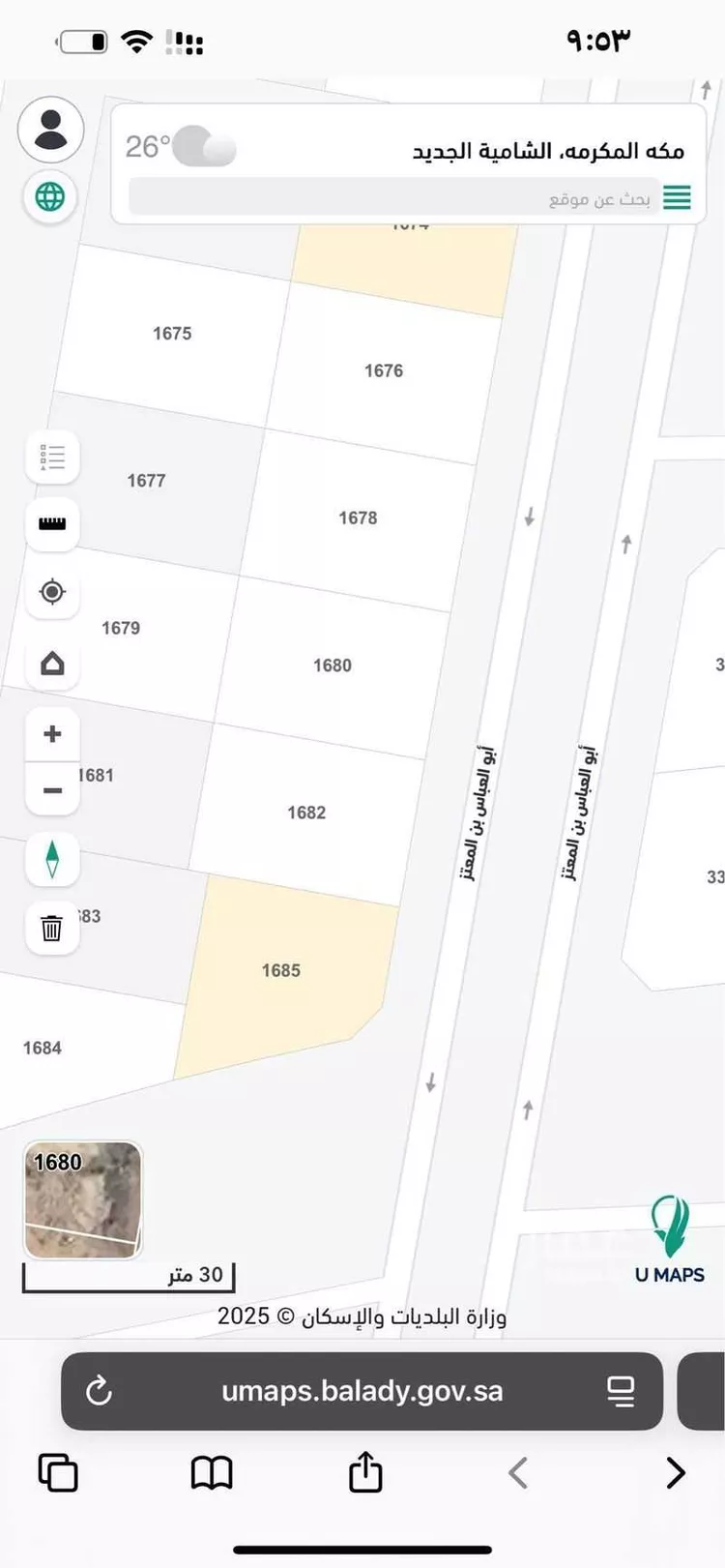This screenshot has width=725, height=1568.
Task: Open the user profile icon
Action: click(50, 130)
